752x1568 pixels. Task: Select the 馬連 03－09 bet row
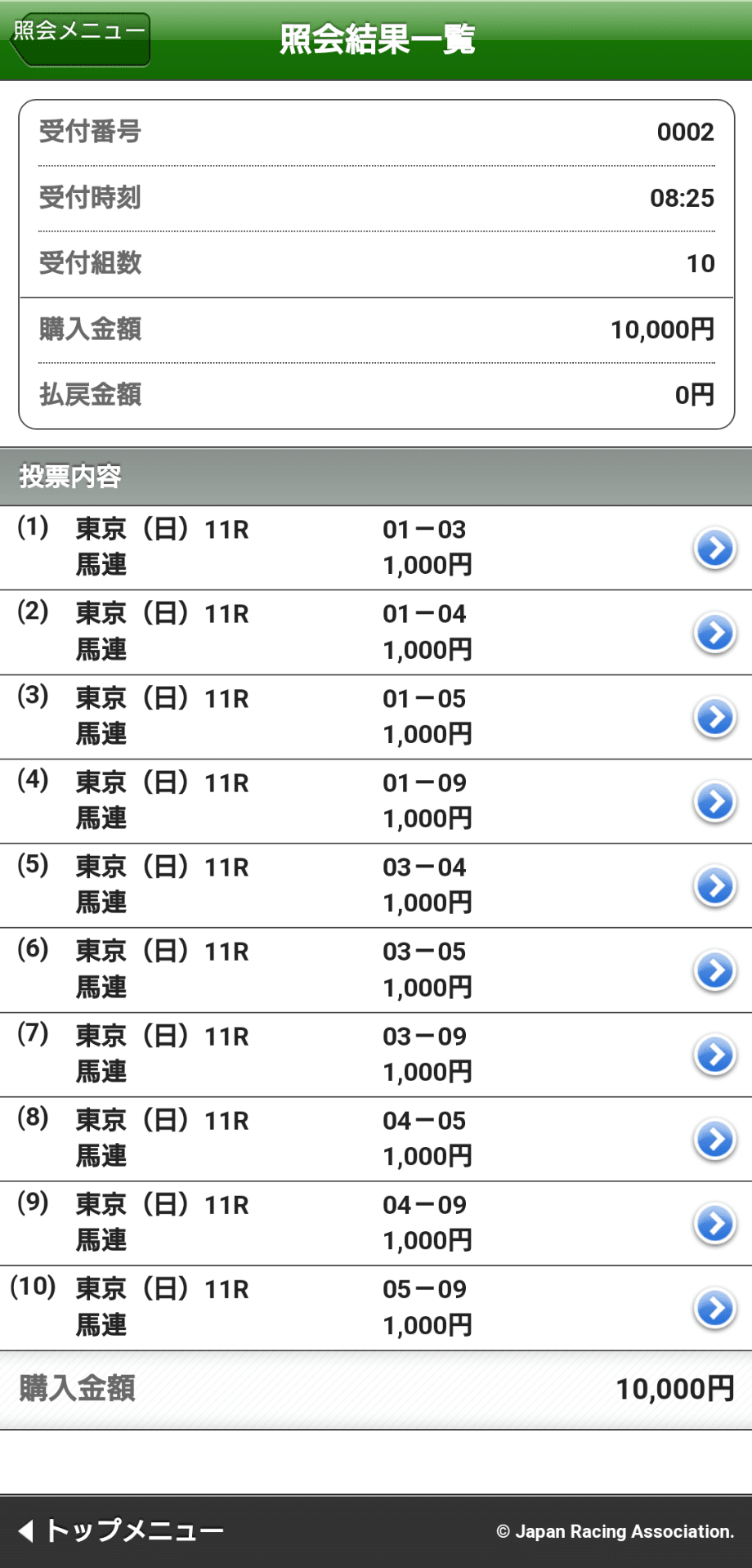[x=714, y=1055]
